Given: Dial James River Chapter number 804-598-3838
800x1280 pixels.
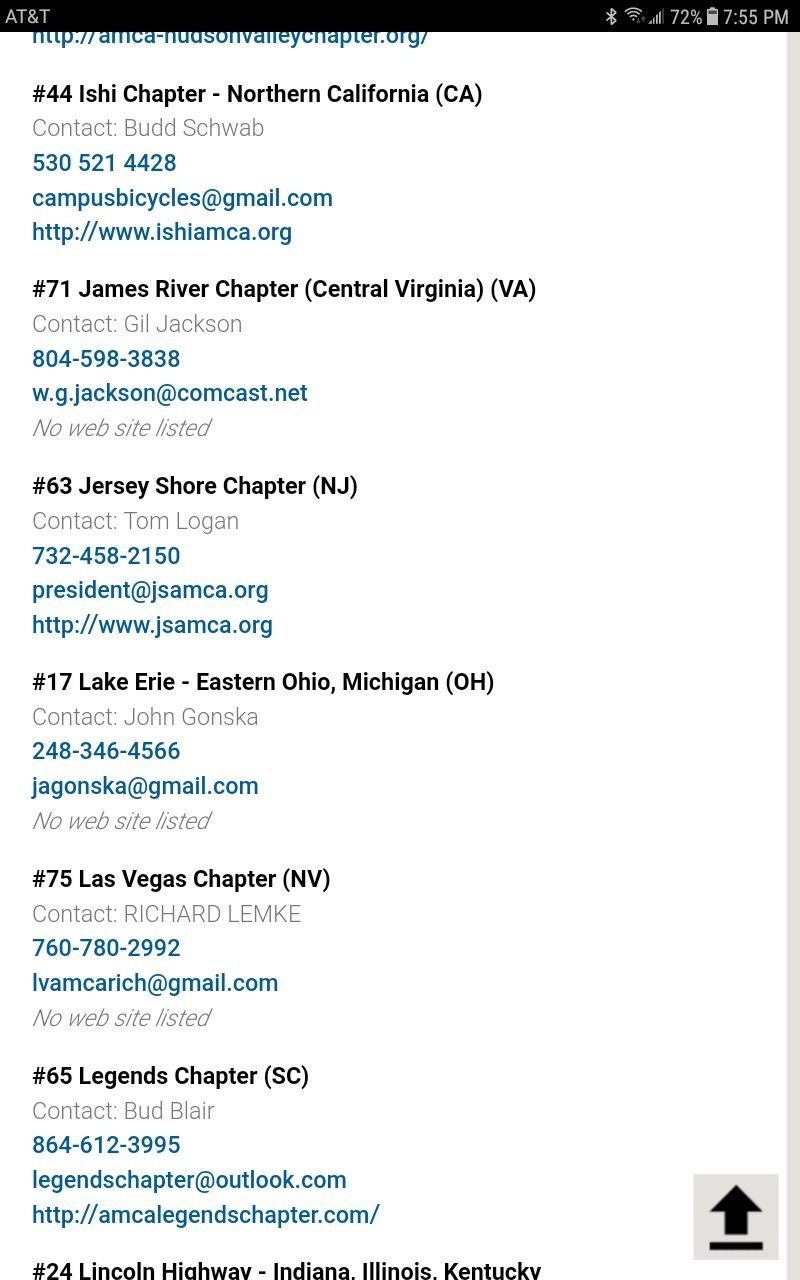Looking at the screenshot, I should (x=106, y=359).
